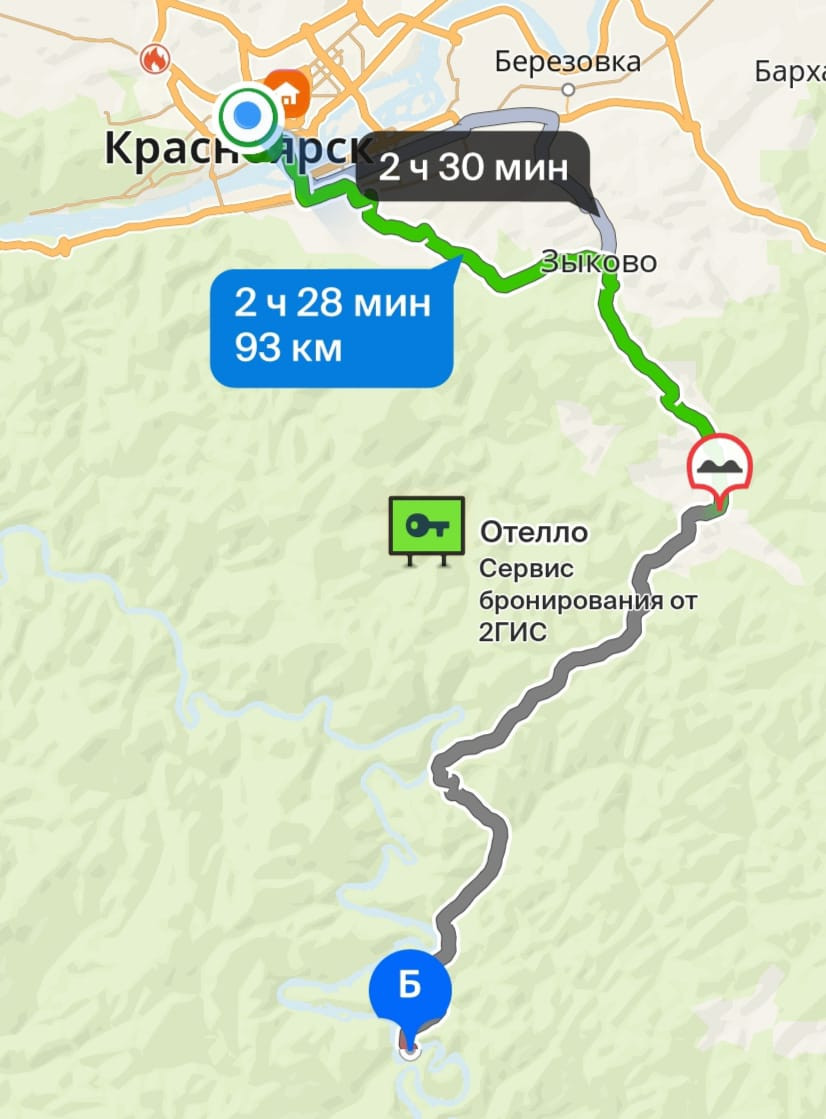Open the Отелло booking service ad marker
The image size is (826, 1119).
coord(426,526)
